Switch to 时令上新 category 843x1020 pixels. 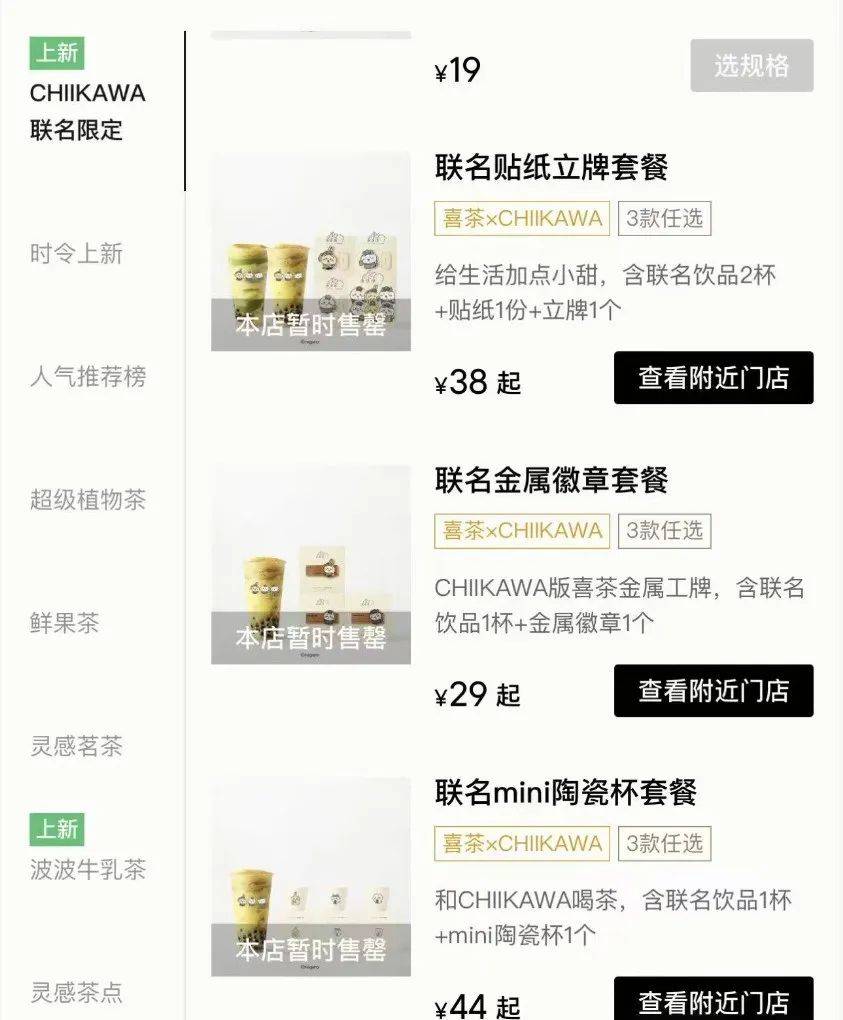click(x=76, y=254)
